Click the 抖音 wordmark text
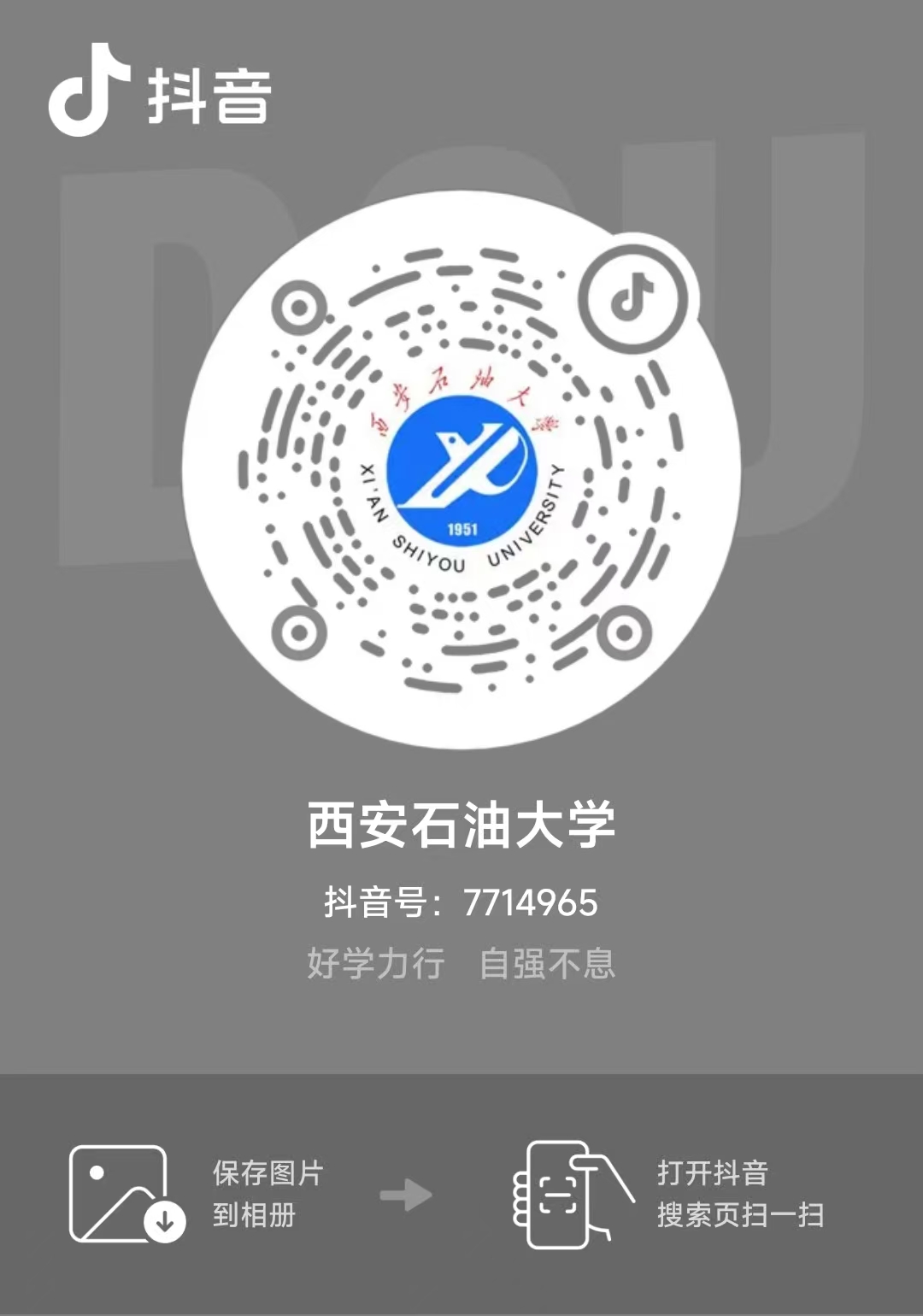 coord(209,96)
